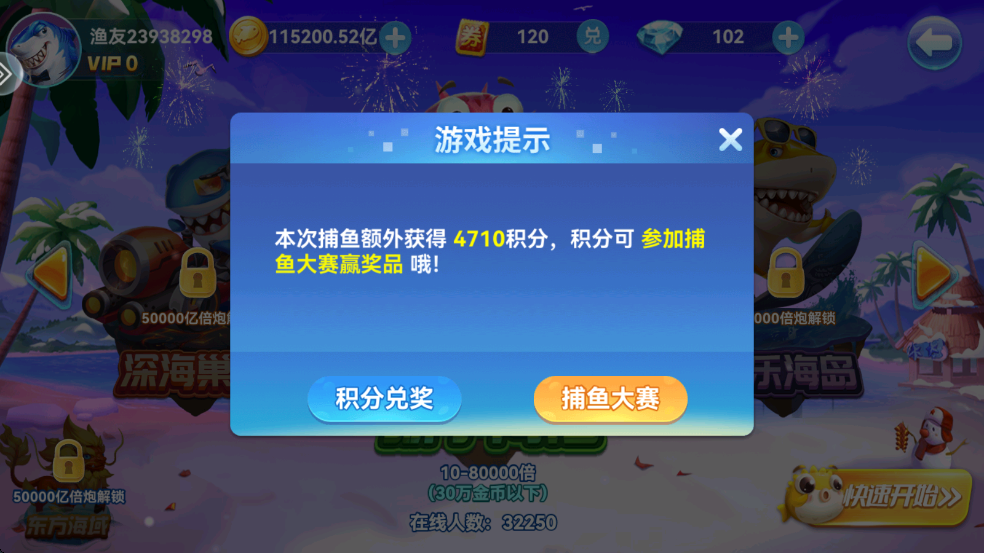
Task: Expand the side panel chevron at left edge
Action: click(7, 73)
